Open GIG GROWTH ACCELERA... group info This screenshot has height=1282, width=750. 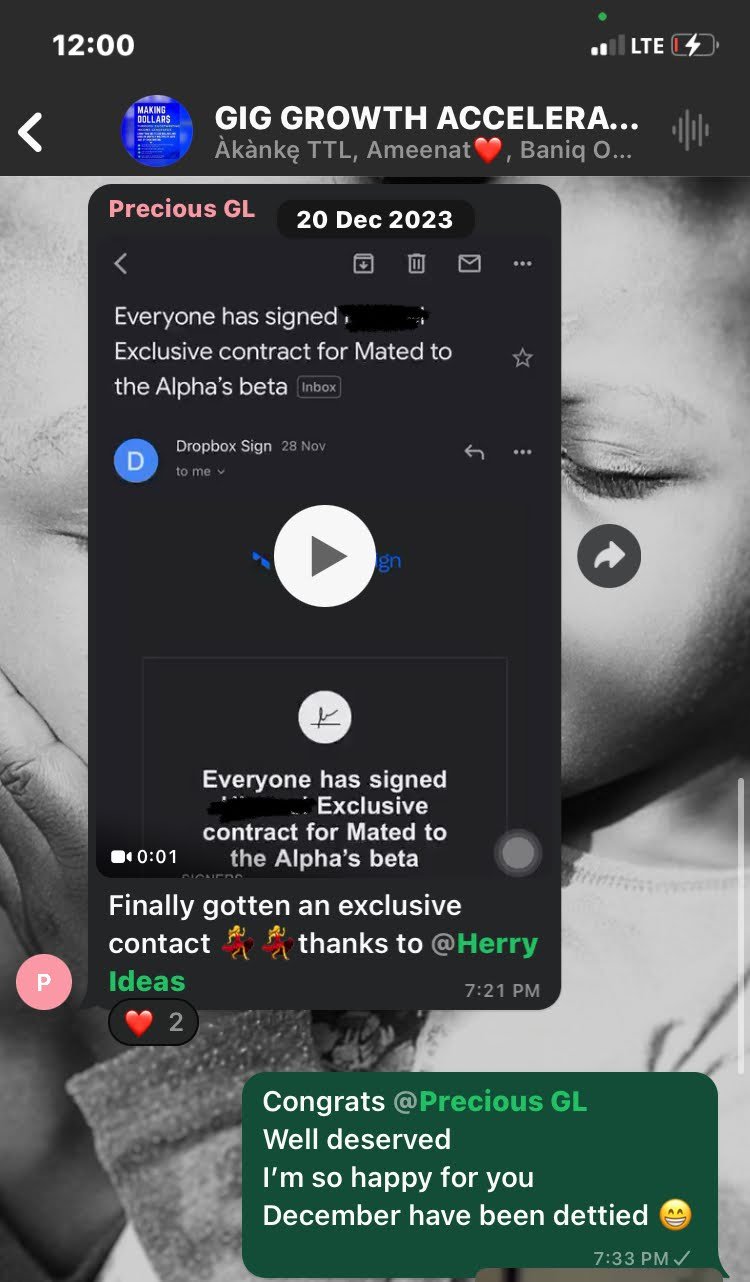[x=426, y=119]
